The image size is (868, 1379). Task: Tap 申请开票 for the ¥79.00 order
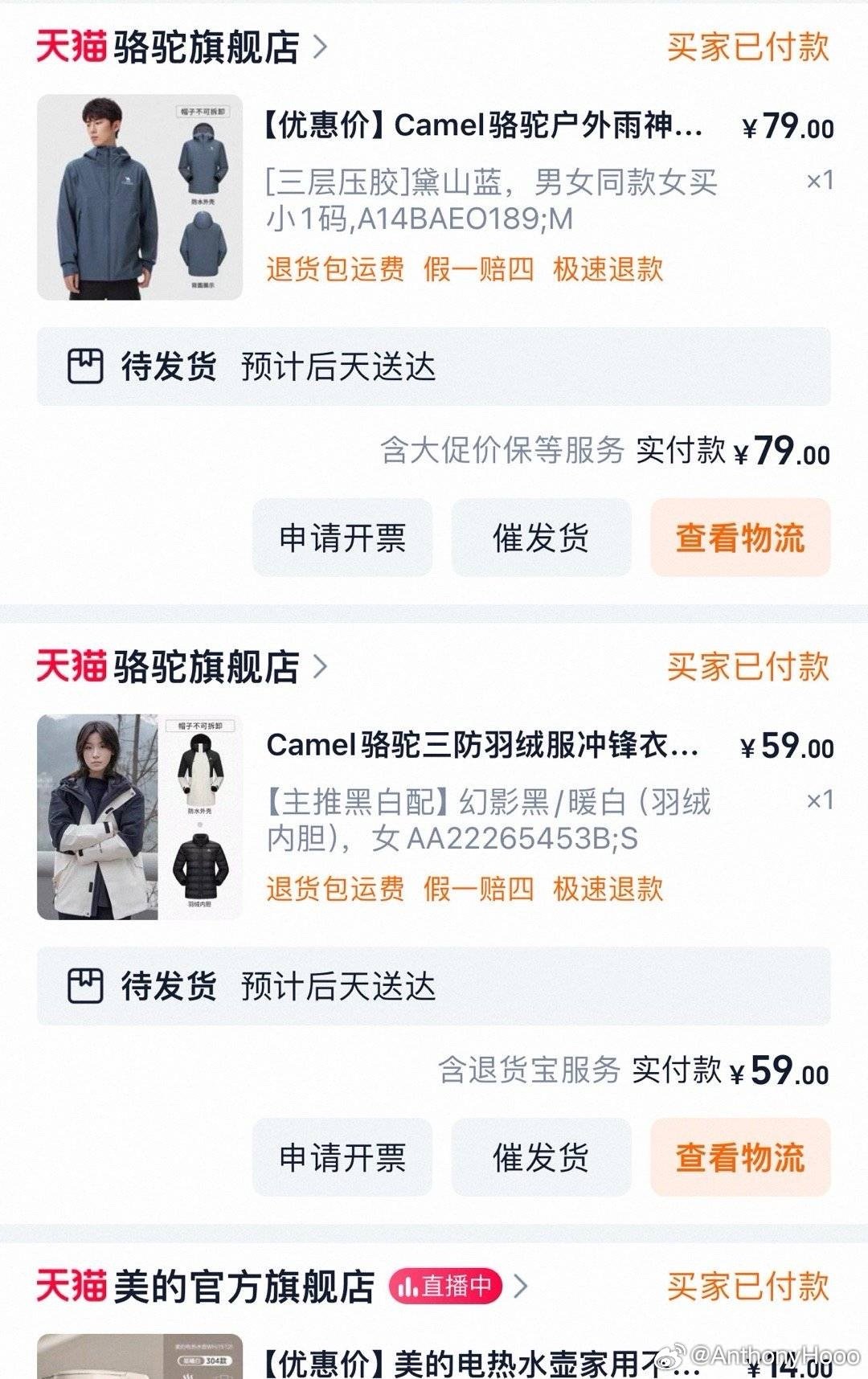click(342, 538)
